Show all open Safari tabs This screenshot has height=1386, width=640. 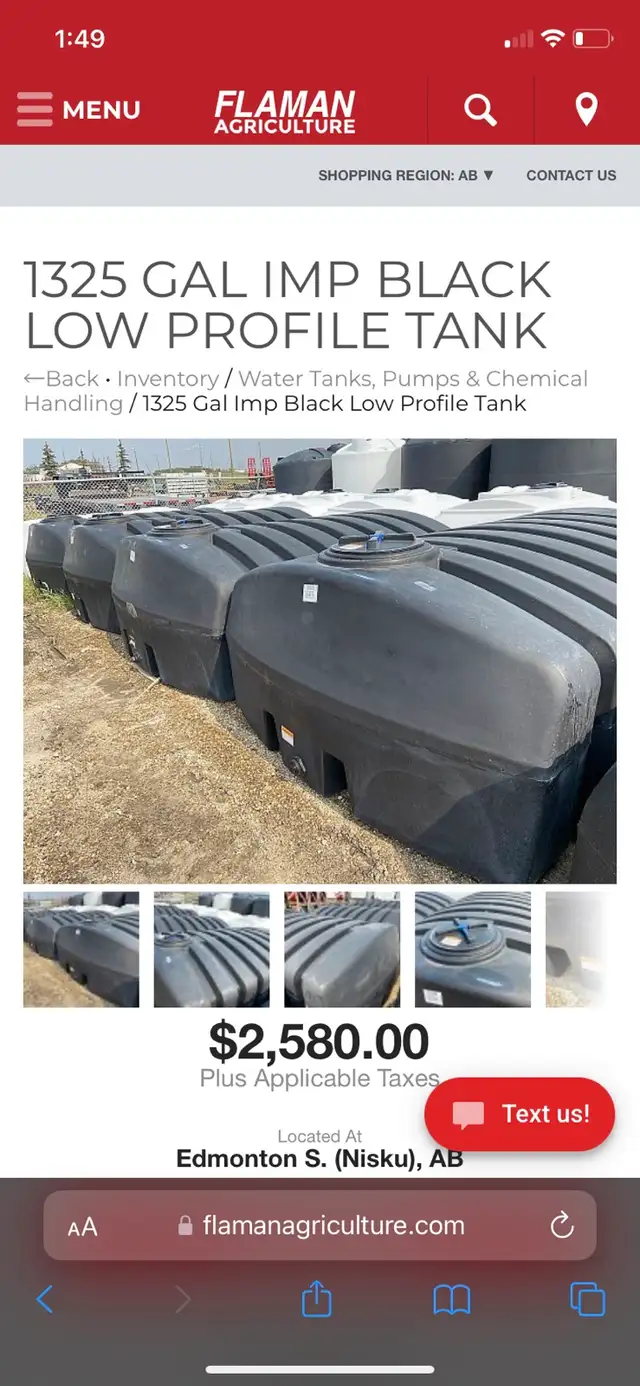pyautogui.click(x=587, y=1299)
